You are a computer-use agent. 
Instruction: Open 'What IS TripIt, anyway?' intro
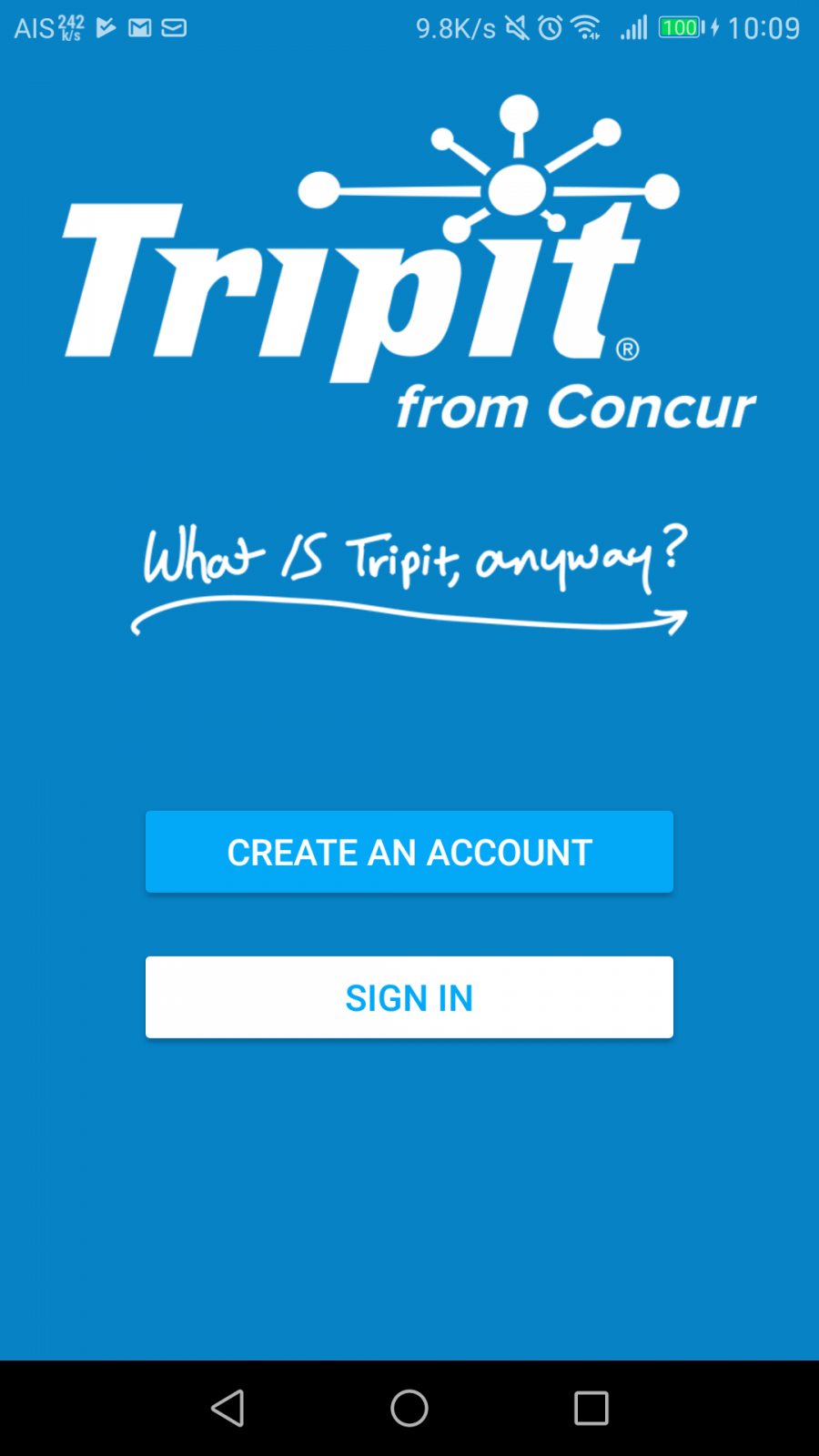coord(409,575)
